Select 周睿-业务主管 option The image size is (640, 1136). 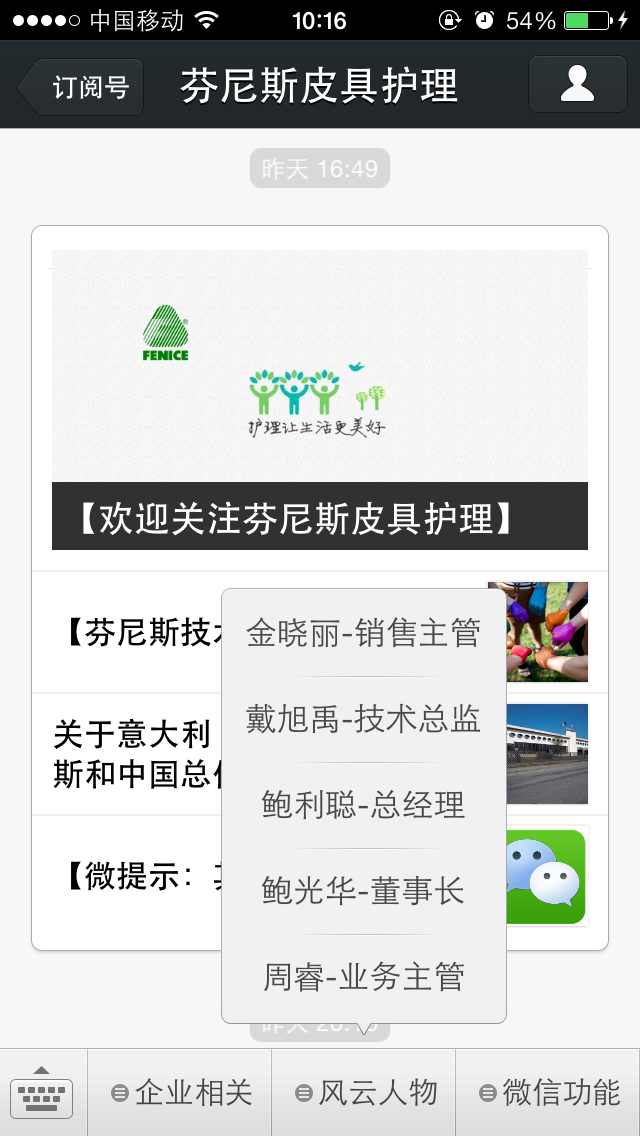click(364, 977)
